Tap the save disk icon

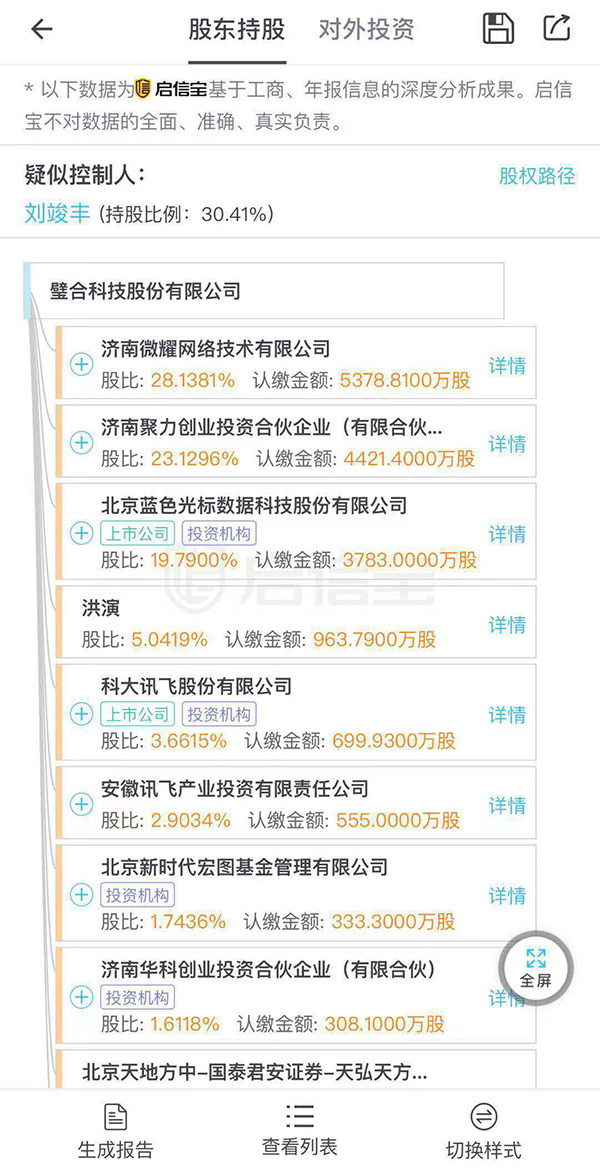498,28
